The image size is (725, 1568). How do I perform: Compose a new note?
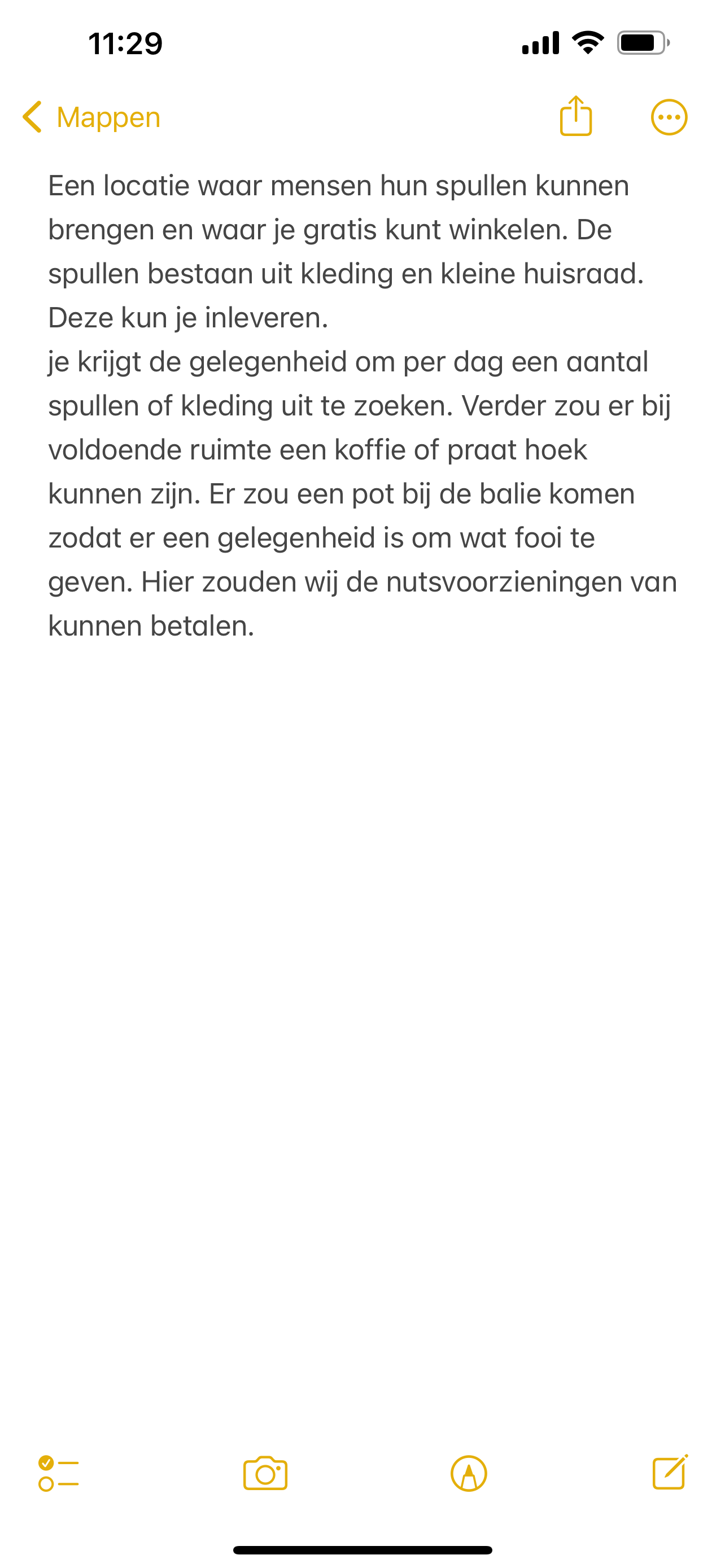[x=670, y=1473]
